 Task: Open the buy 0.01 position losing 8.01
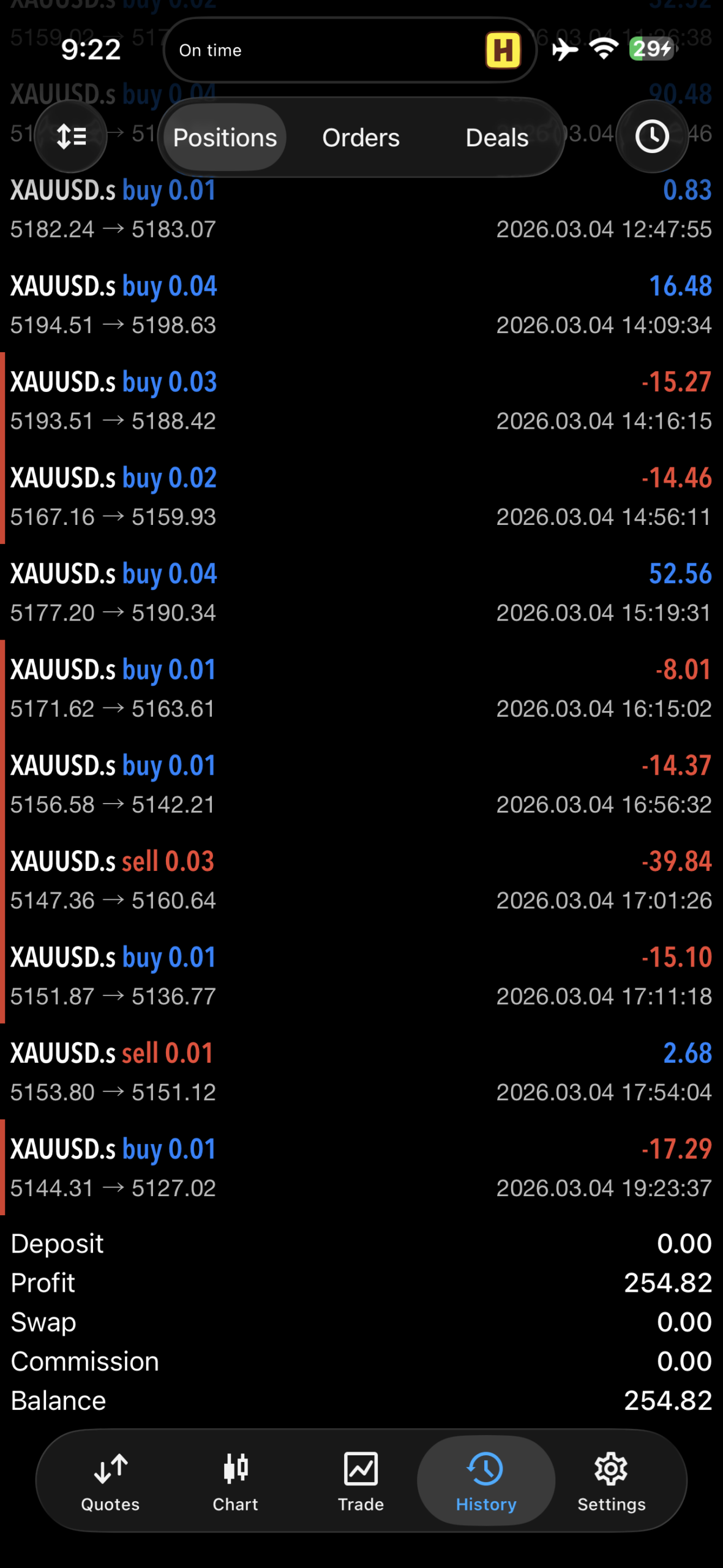pos(361,688)
